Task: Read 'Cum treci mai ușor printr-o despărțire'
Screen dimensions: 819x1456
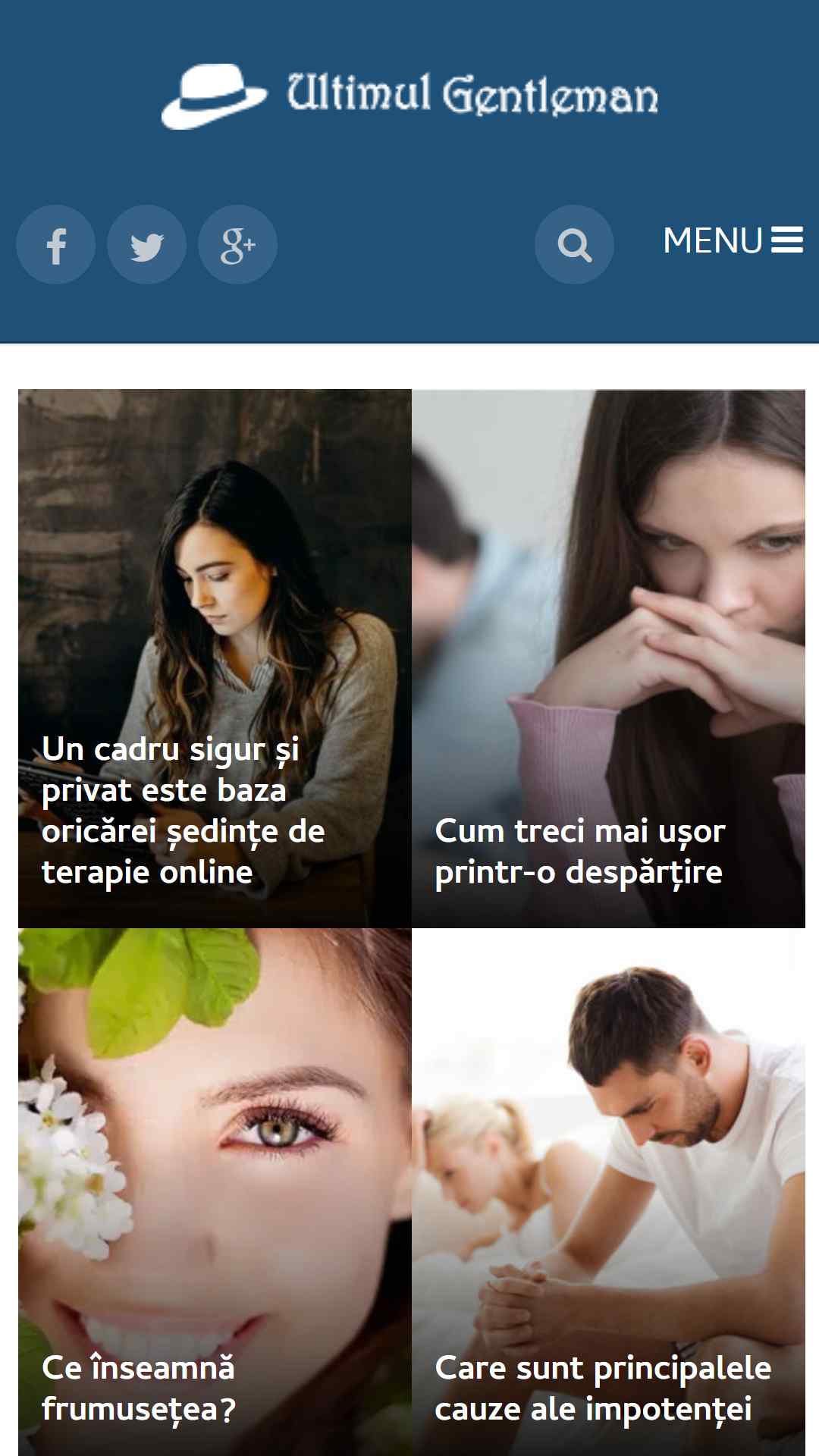Action: coord(580,851)
